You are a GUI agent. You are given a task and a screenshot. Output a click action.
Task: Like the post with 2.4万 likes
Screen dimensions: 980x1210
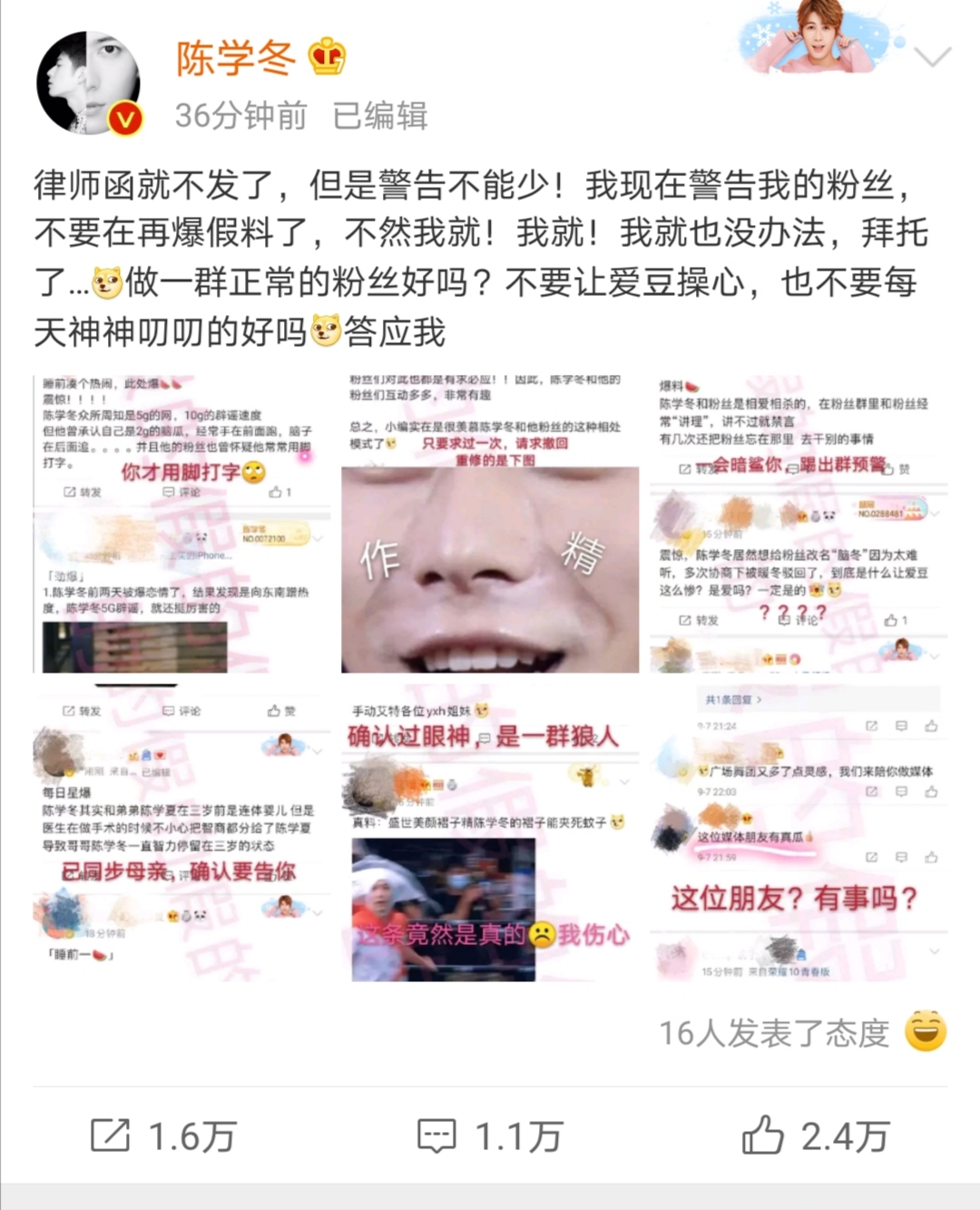coord(815,1136)
